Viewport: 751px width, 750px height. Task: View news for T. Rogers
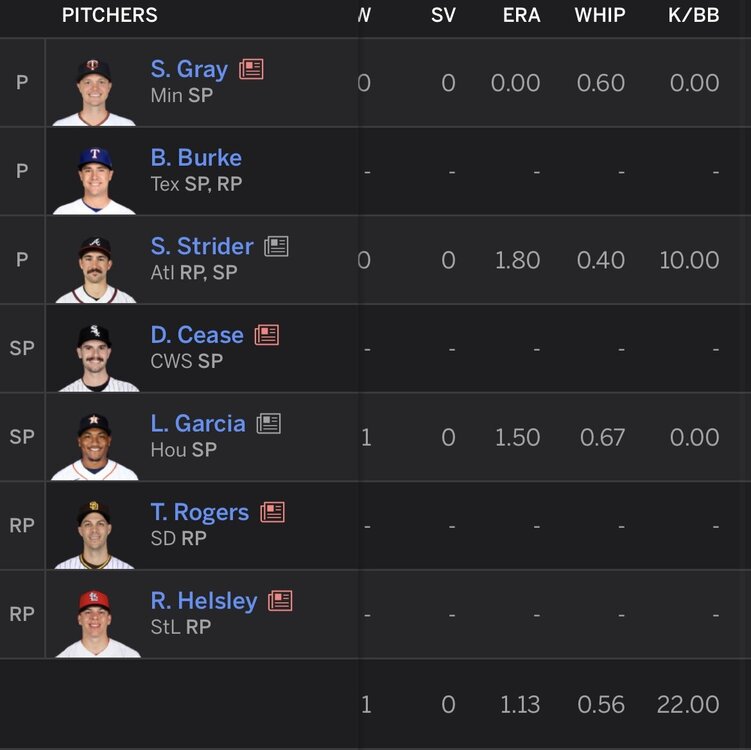(x=272, y=512)
